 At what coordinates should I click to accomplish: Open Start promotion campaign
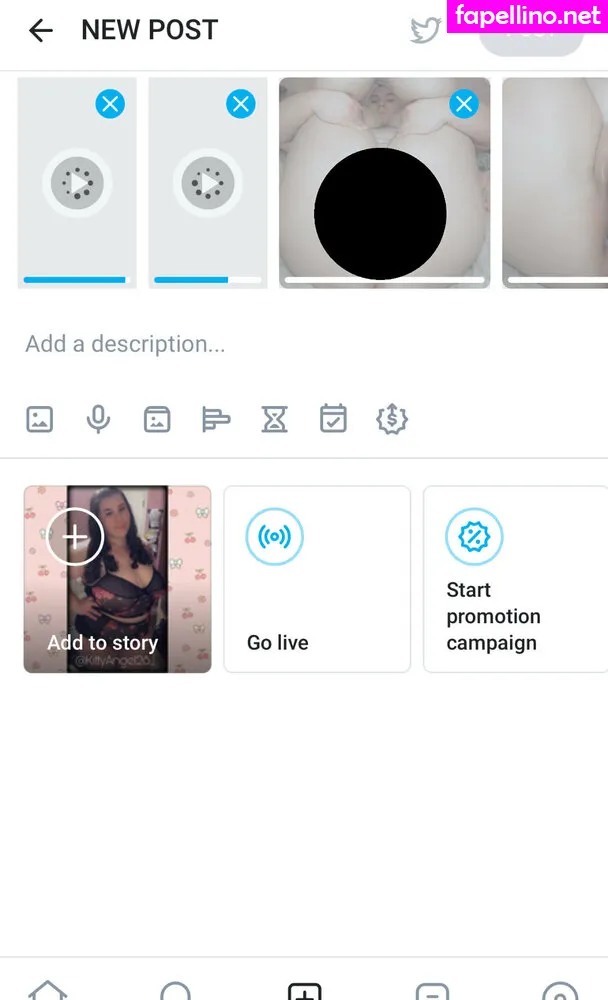click(515, 579)
